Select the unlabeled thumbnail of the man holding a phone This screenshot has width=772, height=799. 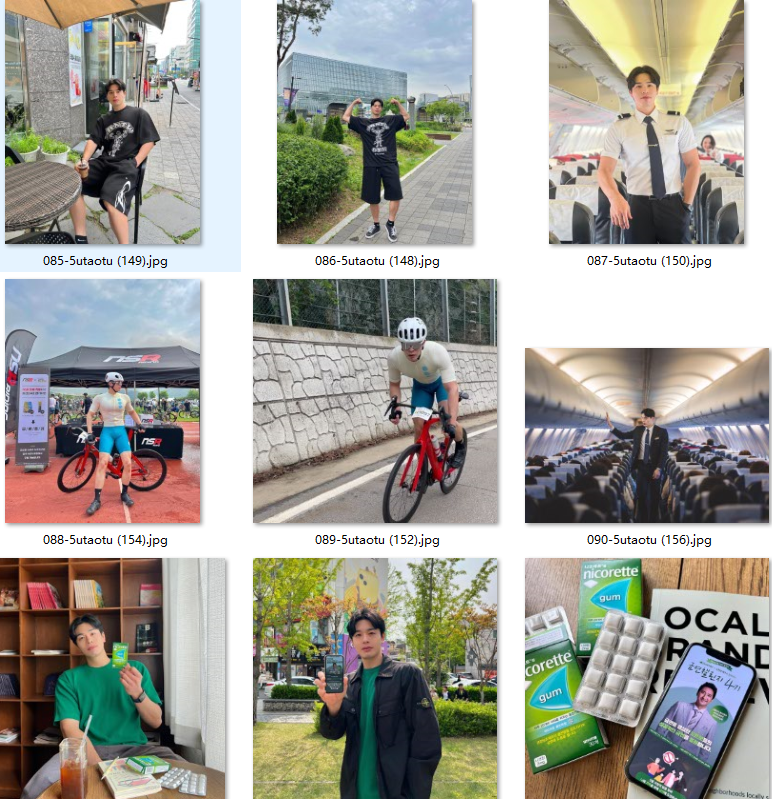point(375,678)
